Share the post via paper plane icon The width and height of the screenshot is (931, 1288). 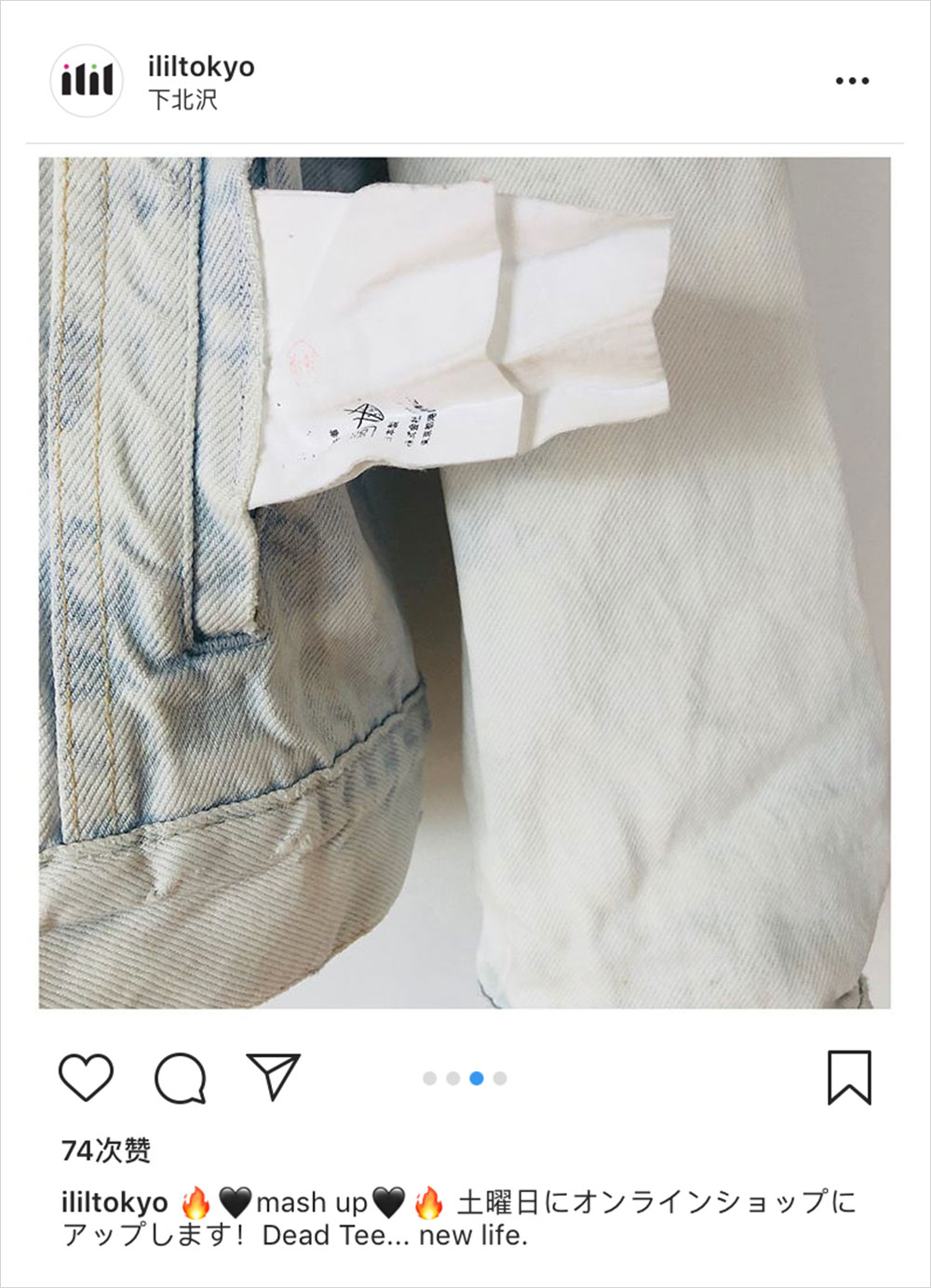[273, 1077]
